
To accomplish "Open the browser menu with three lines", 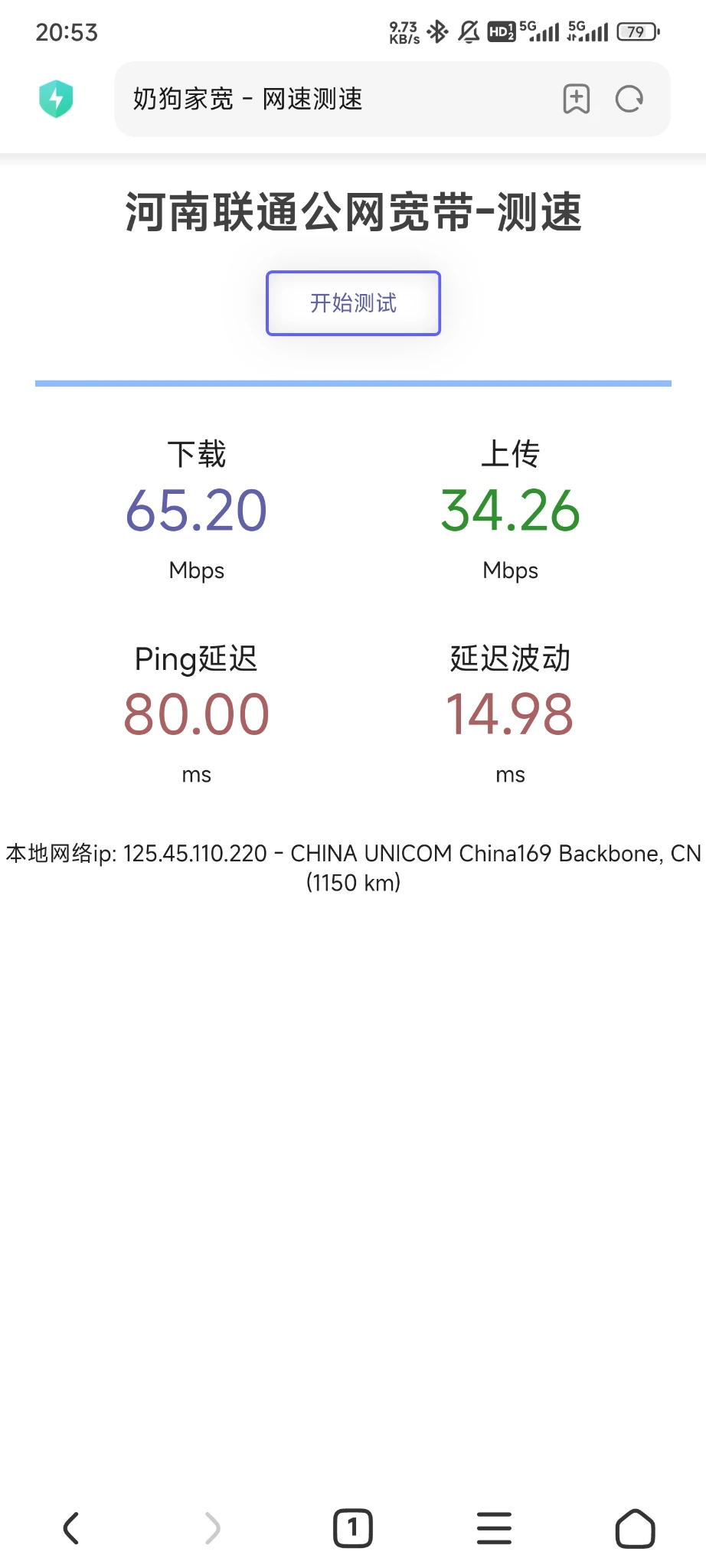I will [x=494, y=1528].
